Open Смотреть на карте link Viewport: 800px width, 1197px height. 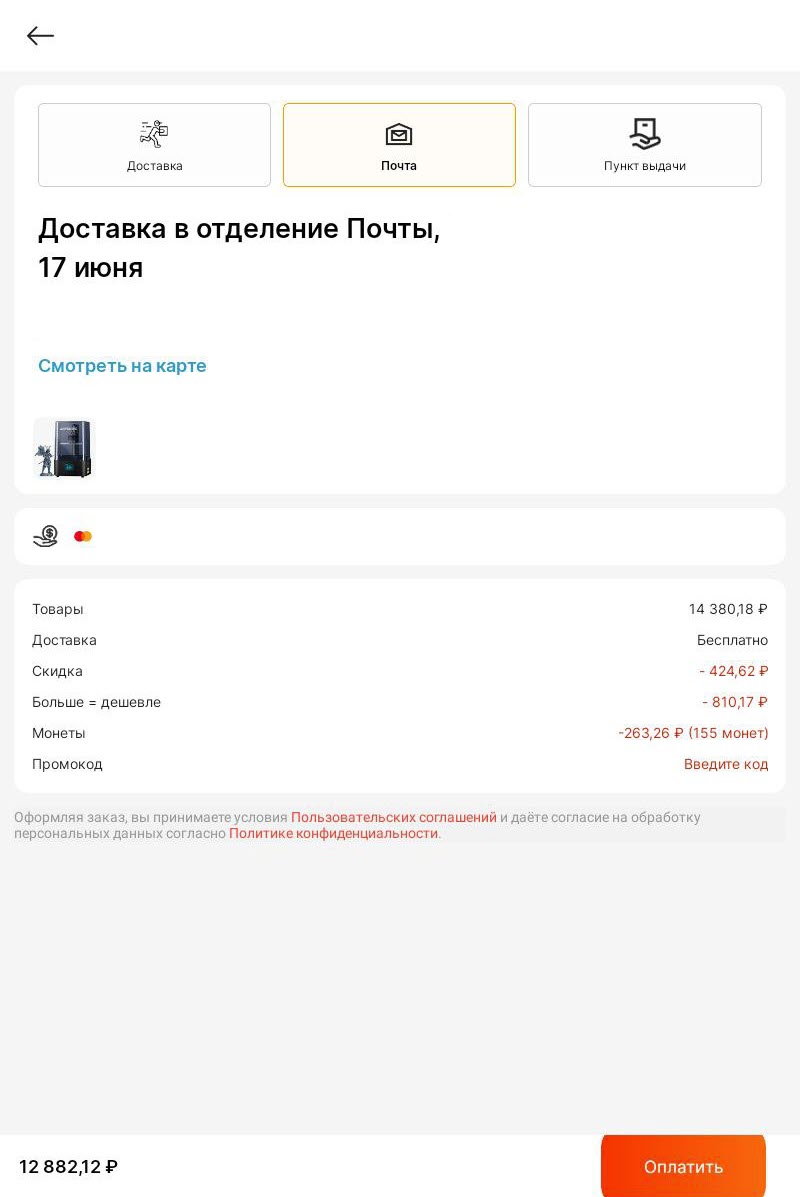pyautogui.click(x=122, y=366)
